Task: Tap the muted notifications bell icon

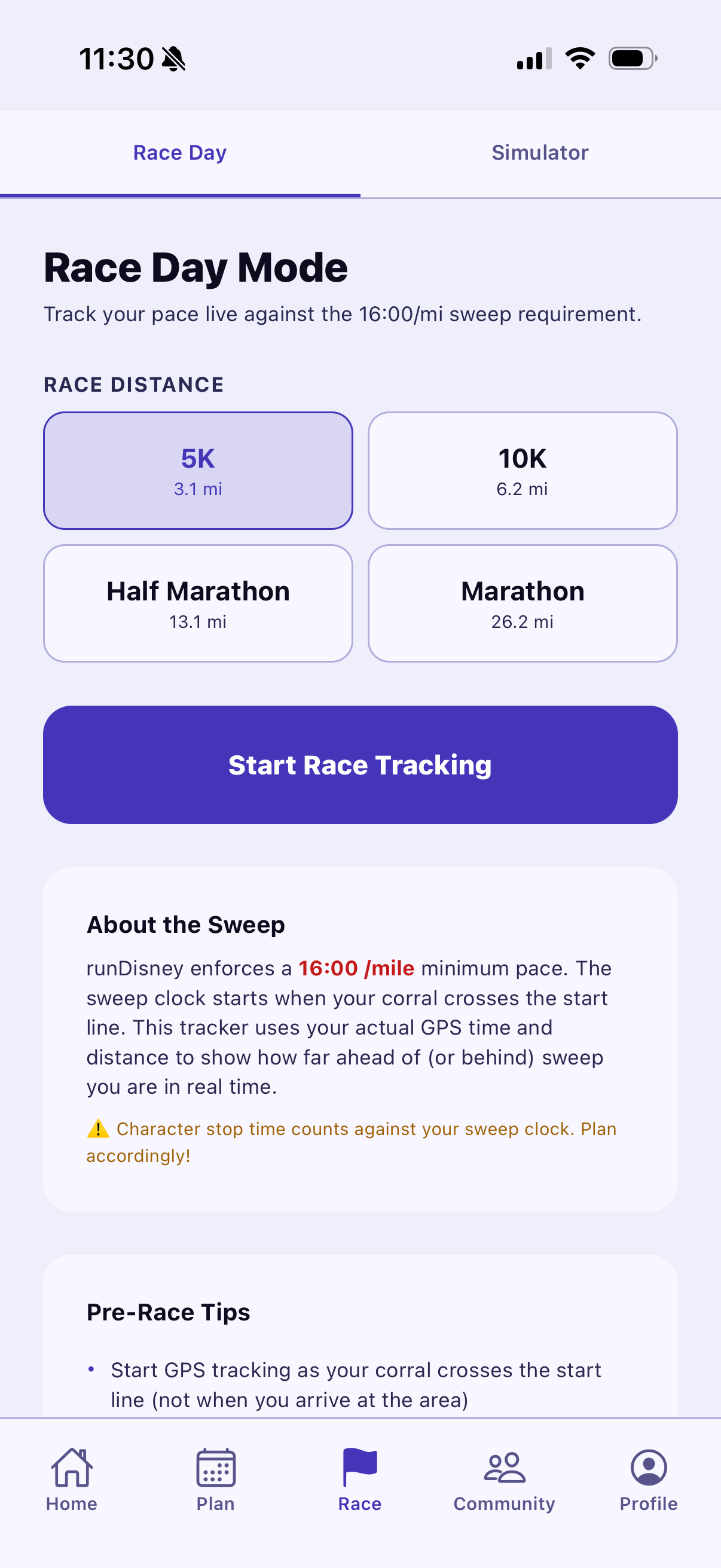Action: 172,58
